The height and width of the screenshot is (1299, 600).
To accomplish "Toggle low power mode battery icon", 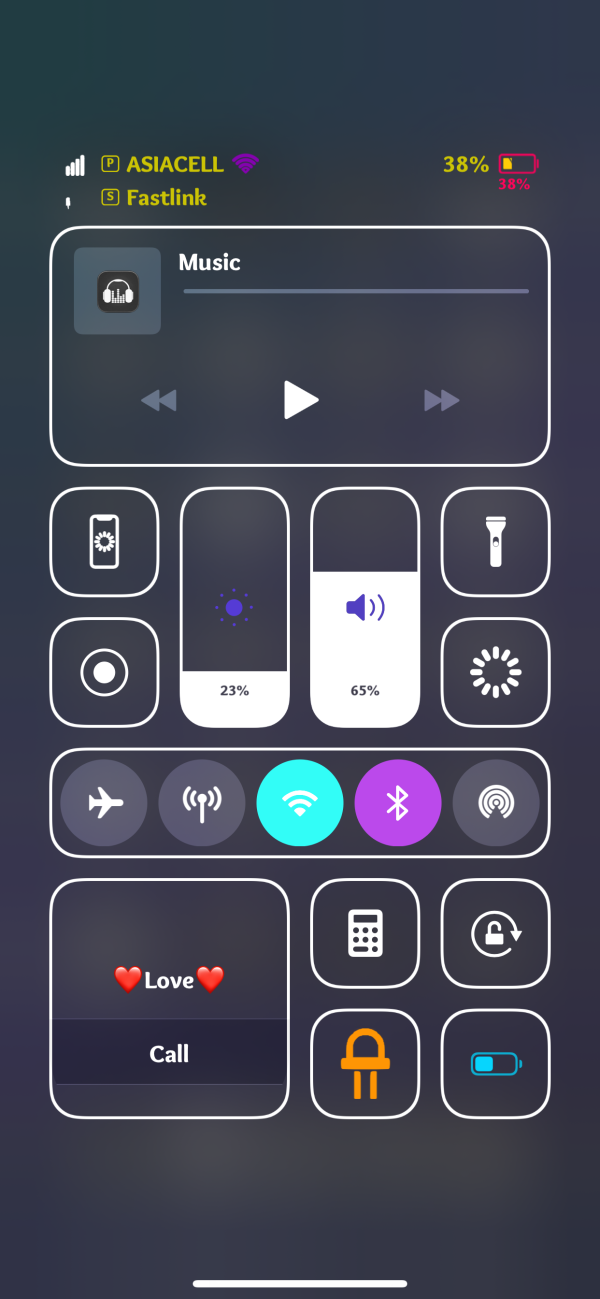I will tap(496, 1063).
